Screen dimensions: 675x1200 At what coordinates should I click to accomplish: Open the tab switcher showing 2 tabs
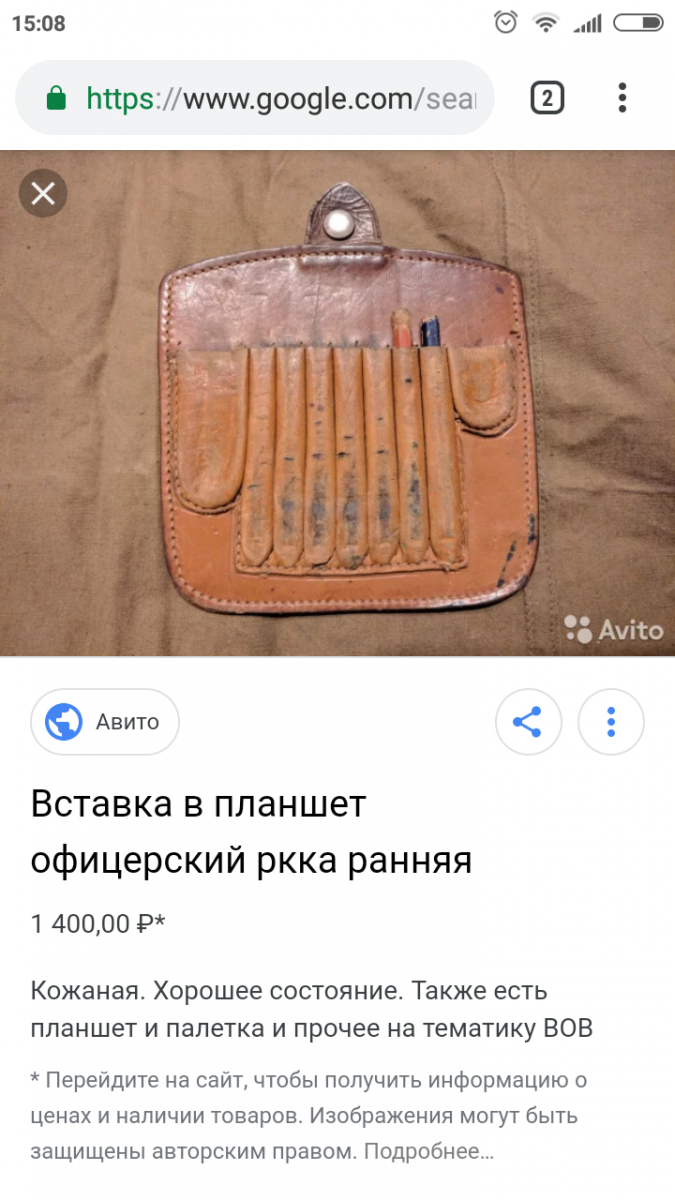click(x=547, y=98)
